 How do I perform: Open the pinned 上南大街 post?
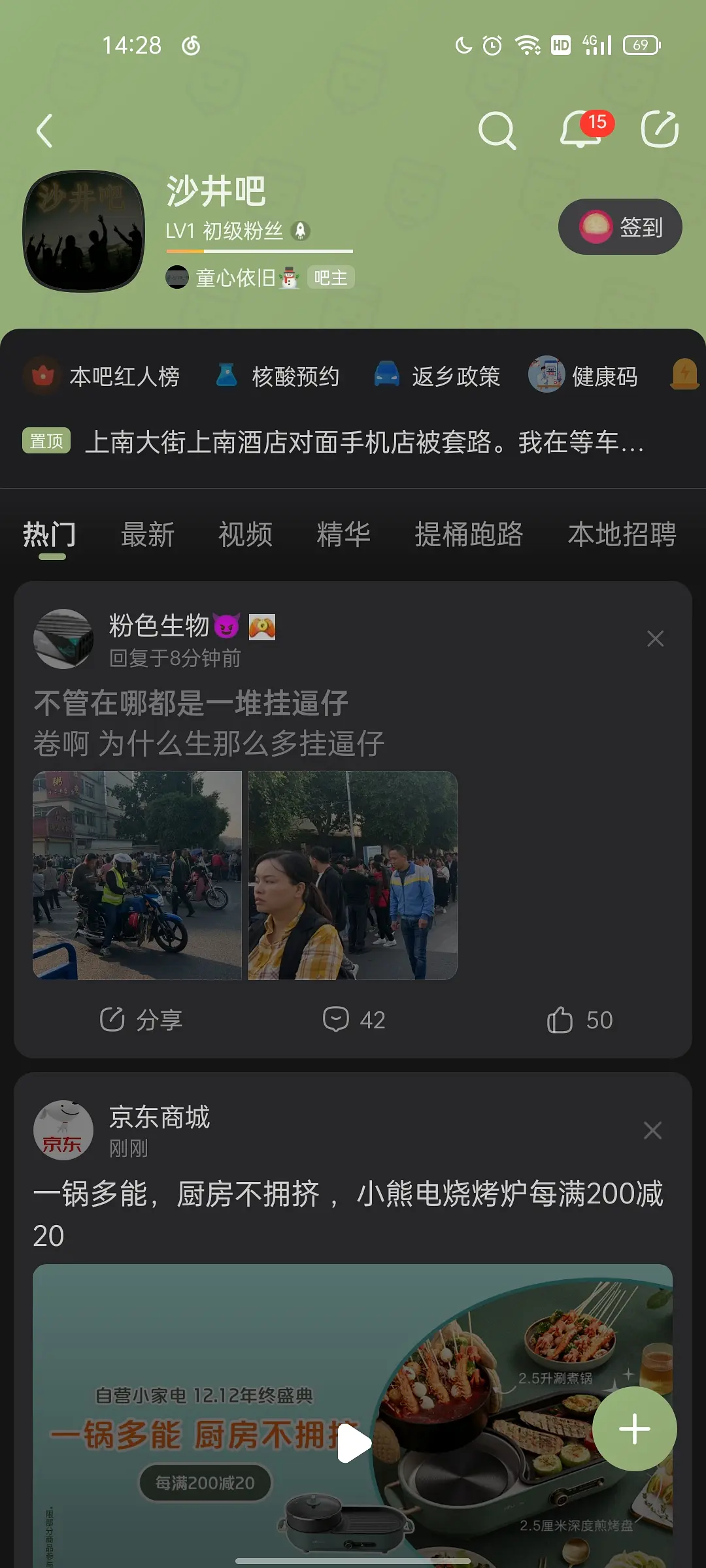(363, 442)
